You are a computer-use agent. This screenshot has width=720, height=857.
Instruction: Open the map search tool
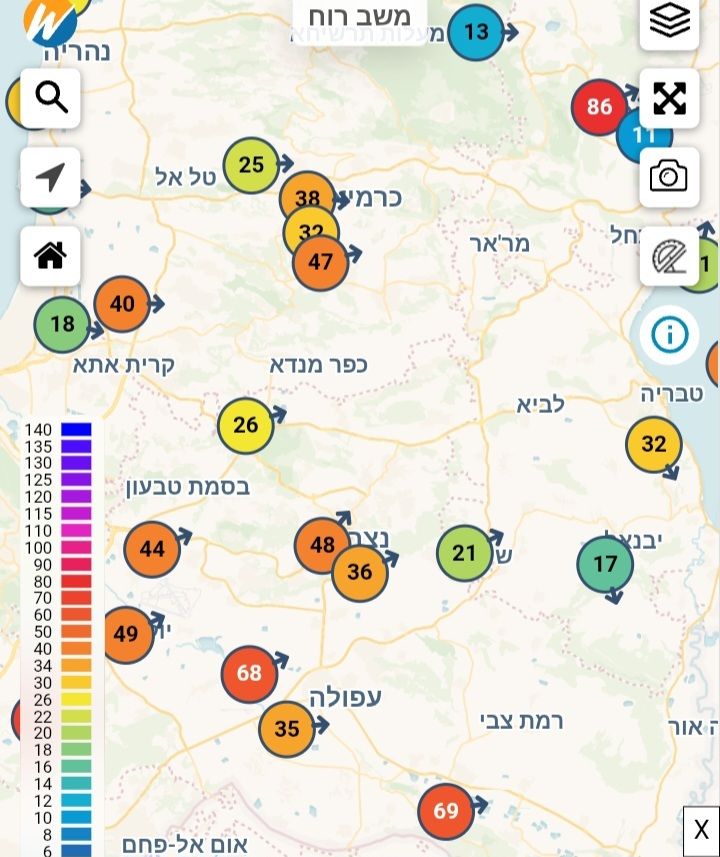[x=50, y=98]
